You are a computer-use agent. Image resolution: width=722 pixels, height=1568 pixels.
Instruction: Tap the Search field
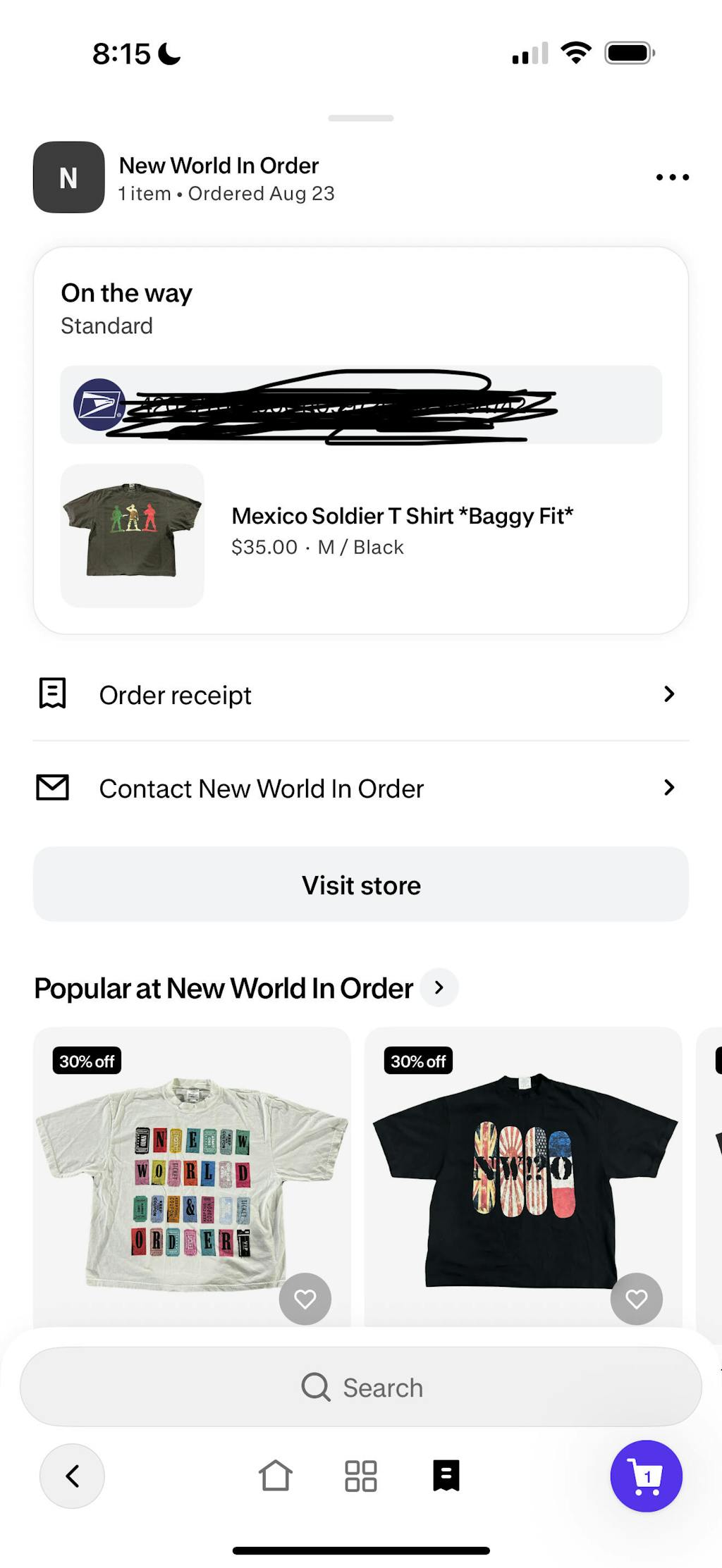pyautogui.click(x=360, y=1387)
